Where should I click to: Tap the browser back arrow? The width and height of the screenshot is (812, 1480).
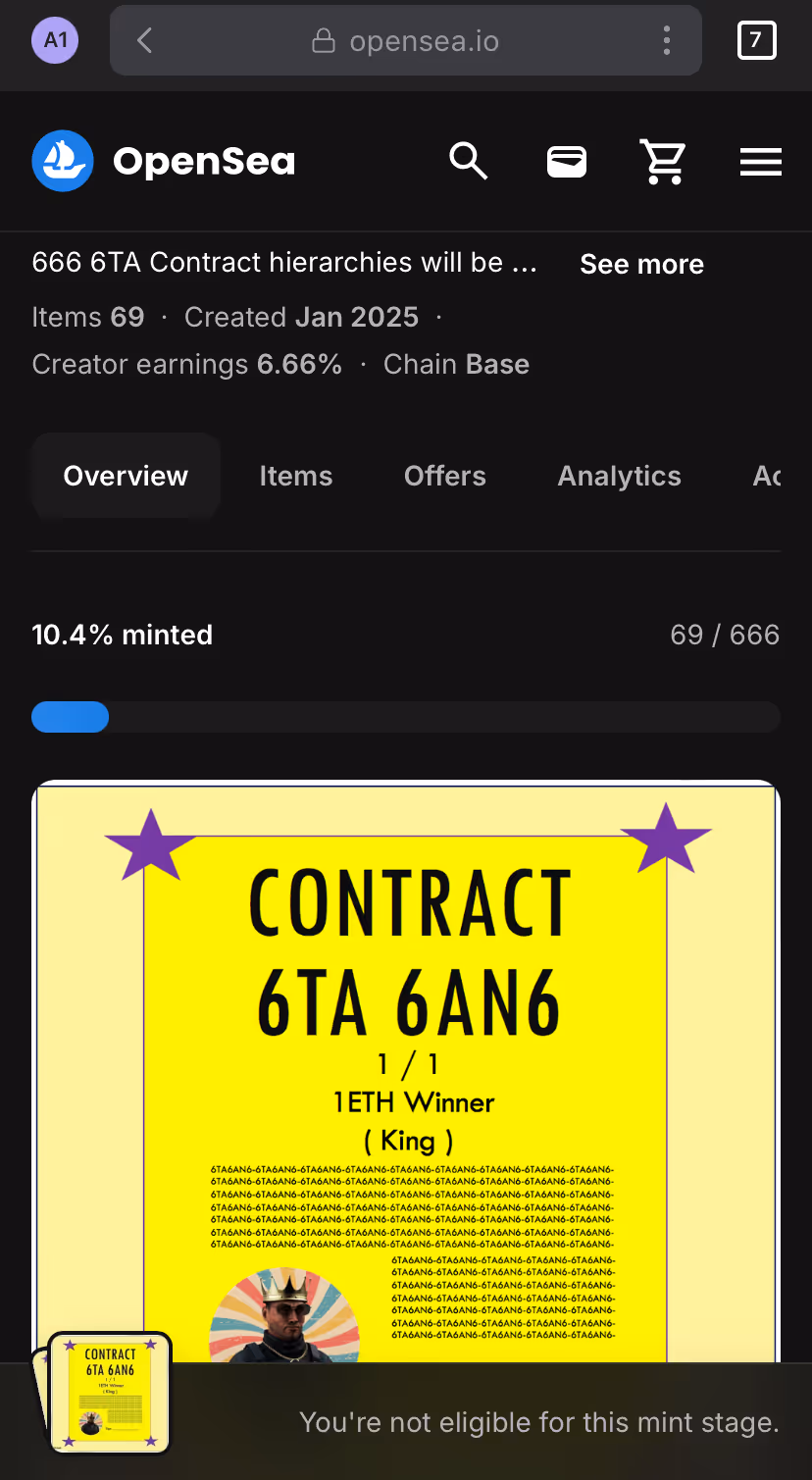(x=145, y=40)
